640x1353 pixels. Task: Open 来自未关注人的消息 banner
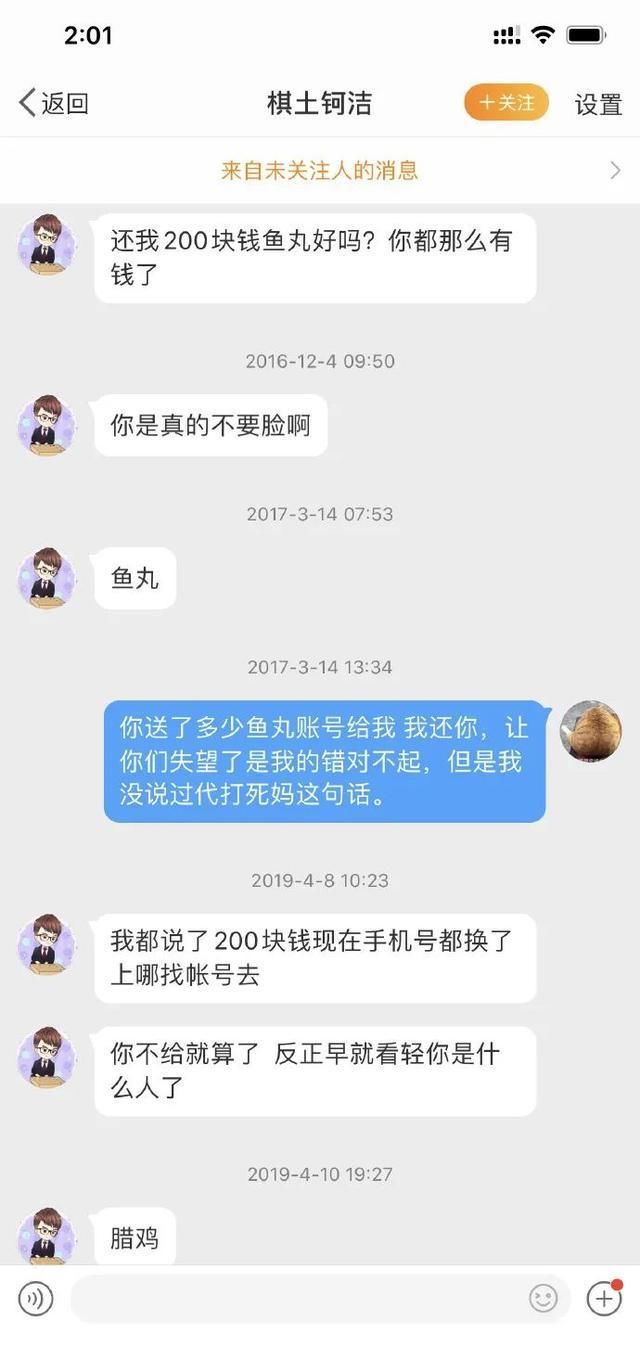[x=320, y=170]
